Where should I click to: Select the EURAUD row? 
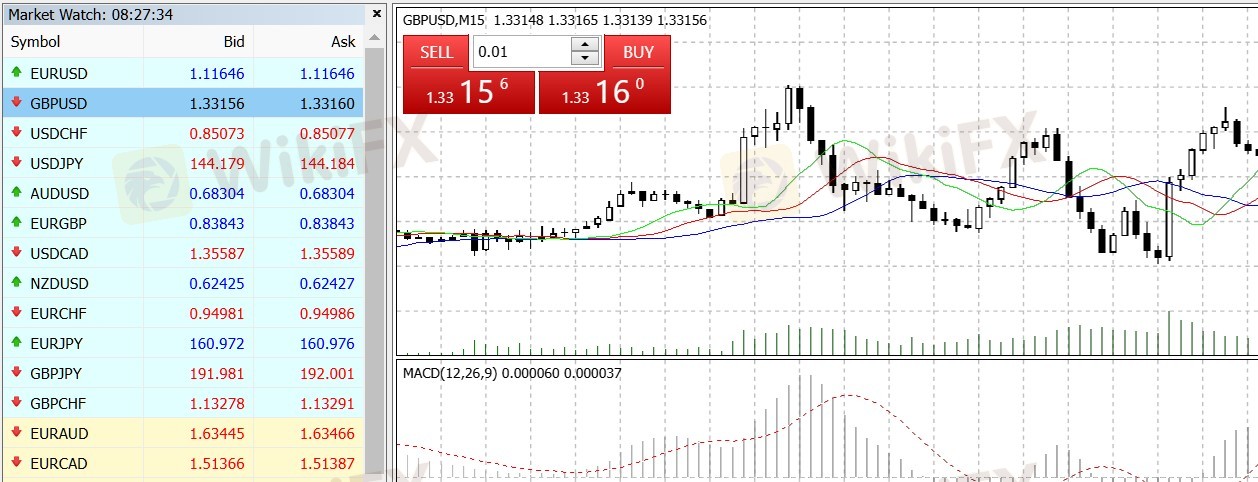coord(183,433)
